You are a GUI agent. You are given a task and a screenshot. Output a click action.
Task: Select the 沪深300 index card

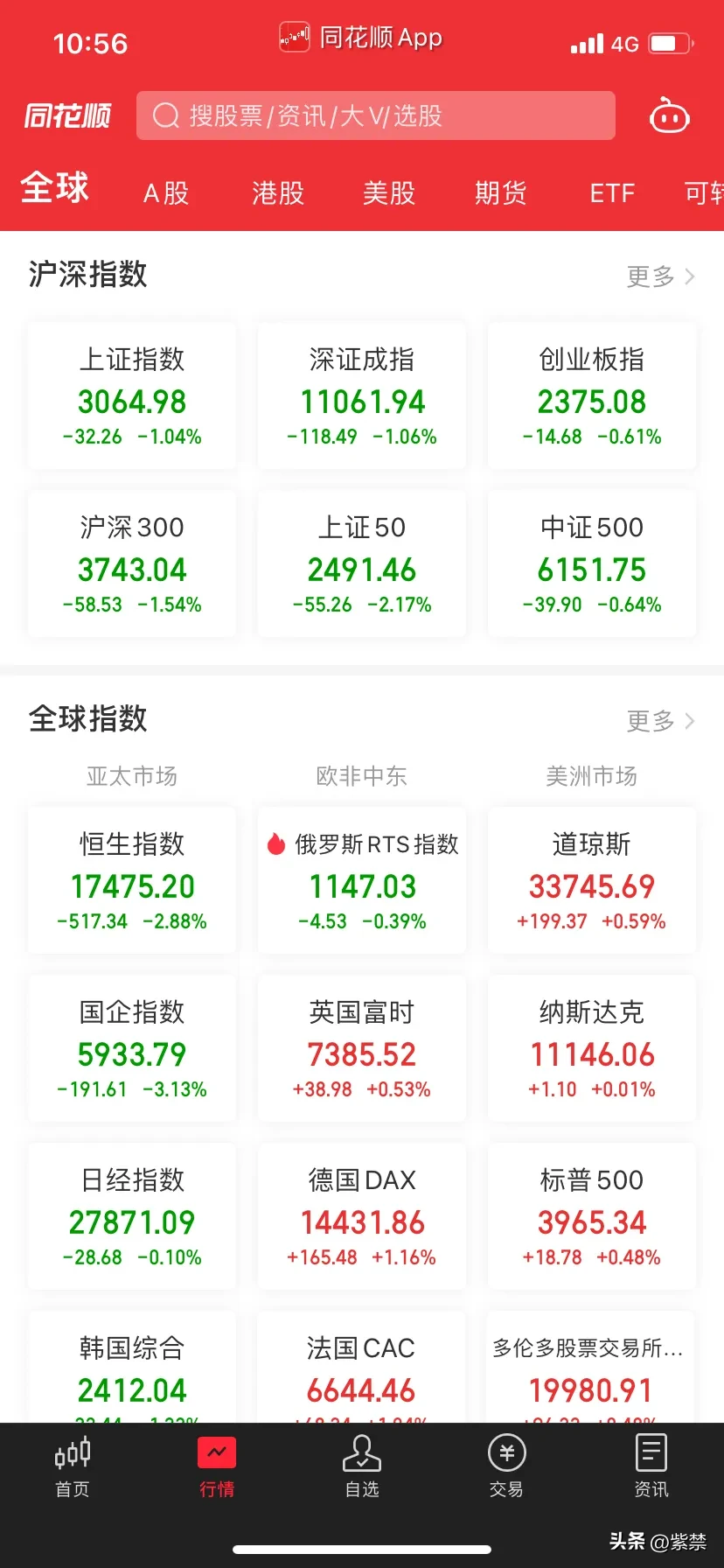[132, 563]
